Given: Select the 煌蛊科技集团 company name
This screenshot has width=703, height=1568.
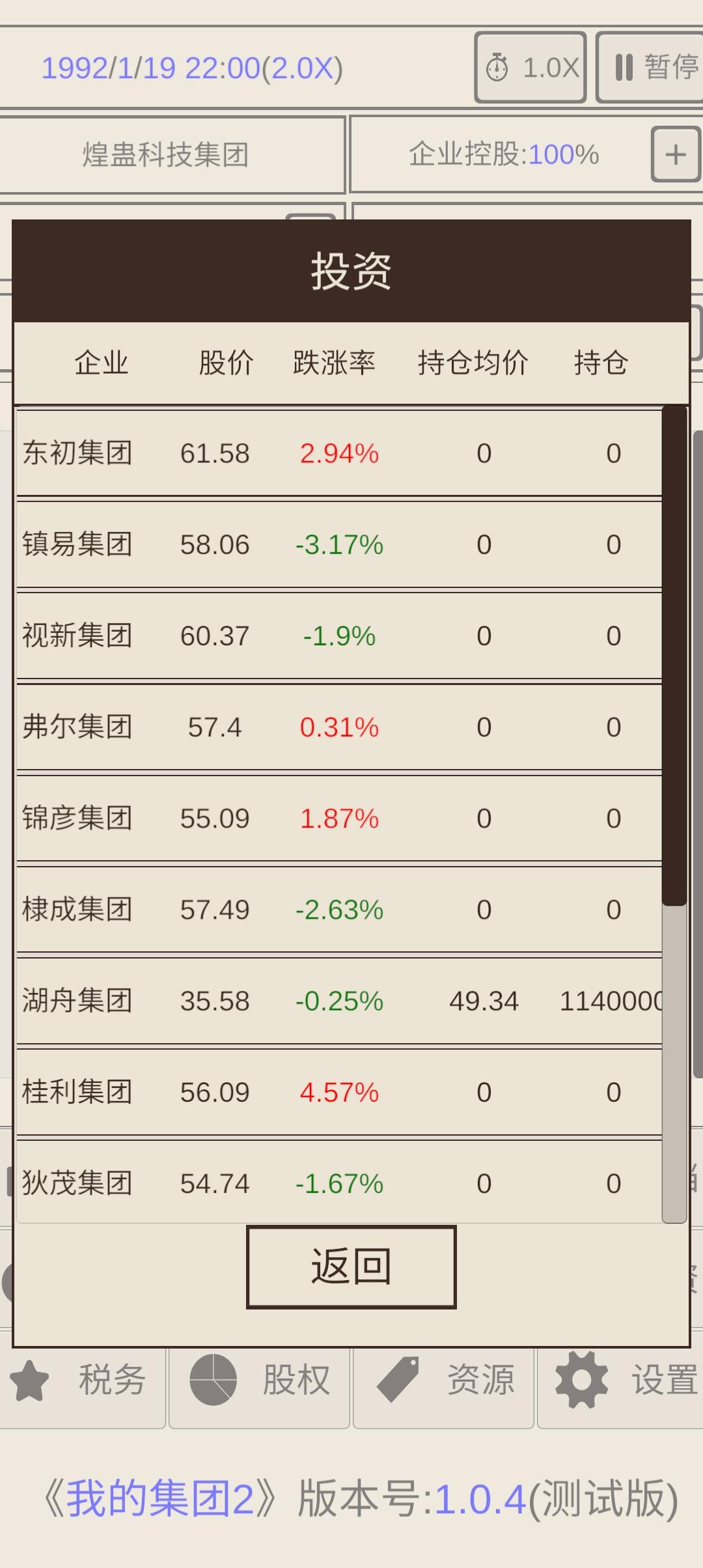Looking at the screenshot, I should point(168,155).
